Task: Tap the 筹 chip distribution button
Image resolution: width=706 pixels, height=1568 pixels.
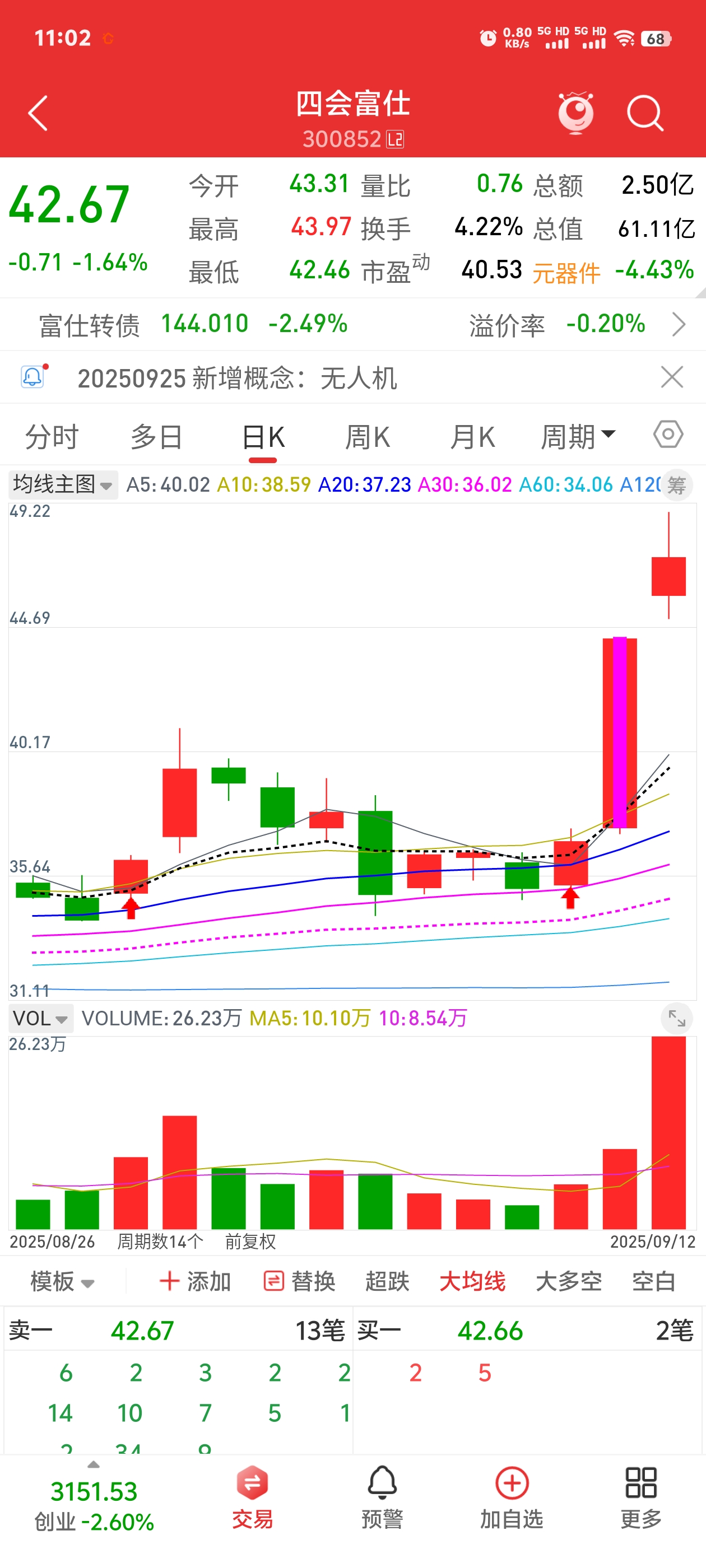Action: (x=677, y=485)
